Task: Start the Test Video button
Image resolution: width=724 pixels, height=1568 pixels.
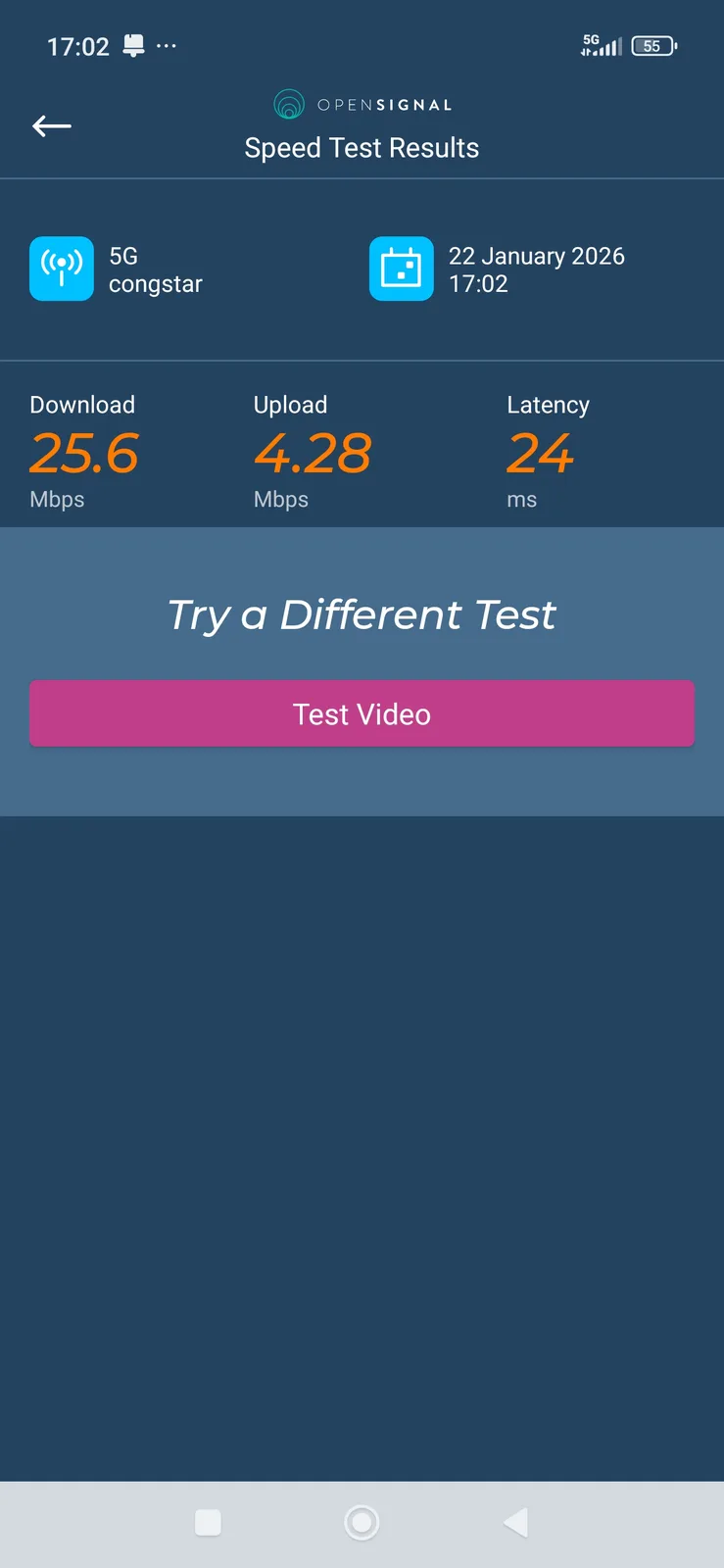Action: coord(362,713)
